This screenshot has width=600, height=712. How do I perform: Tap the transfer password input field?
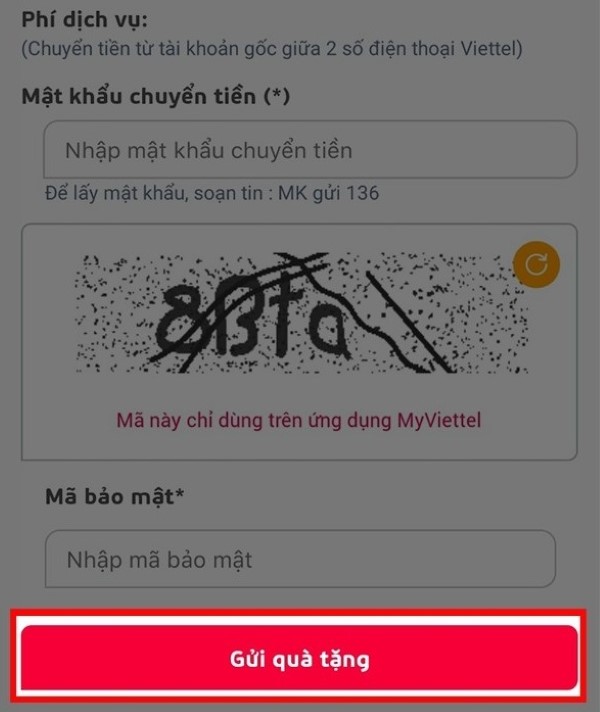tap(310, 151)
